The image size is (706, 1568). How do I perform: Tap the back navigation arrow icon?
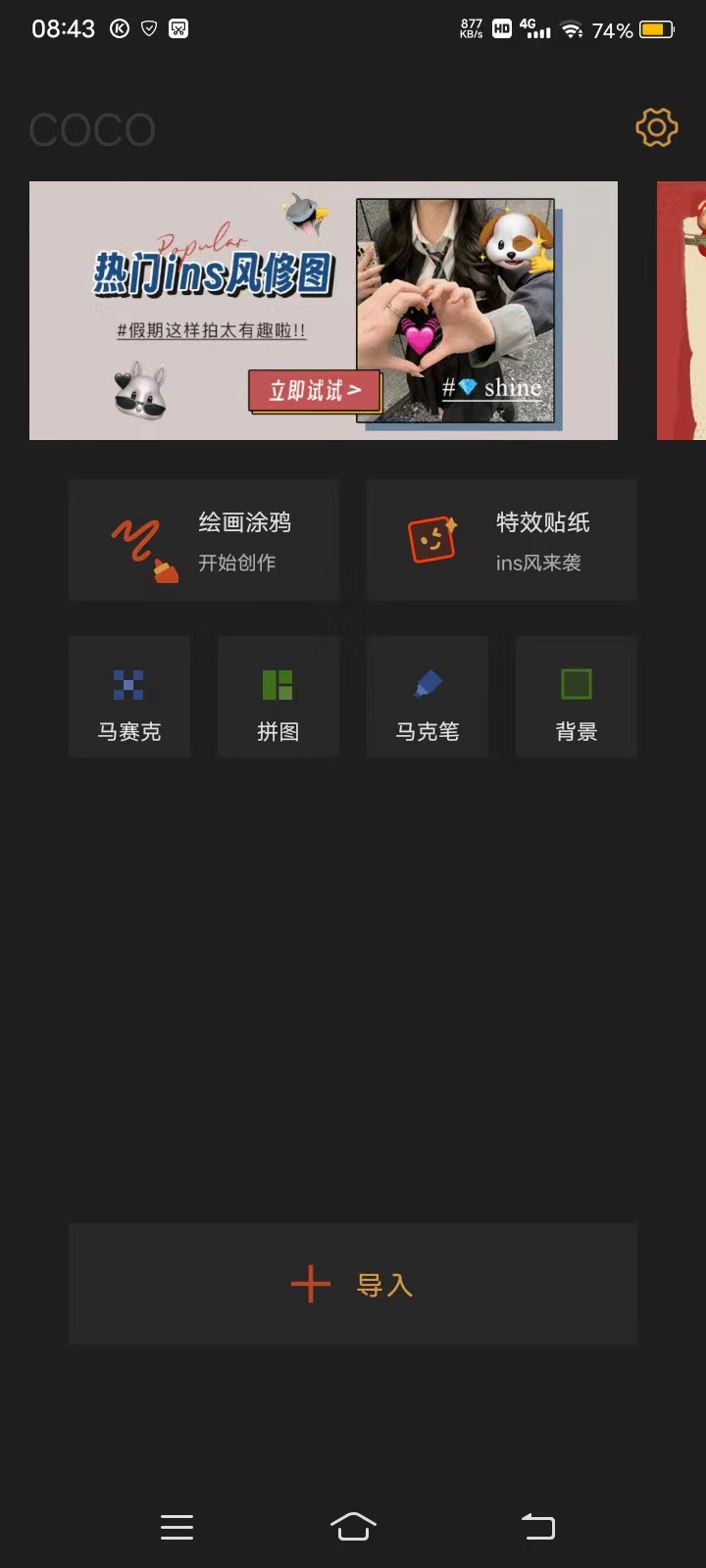(x=537, y=1526)
